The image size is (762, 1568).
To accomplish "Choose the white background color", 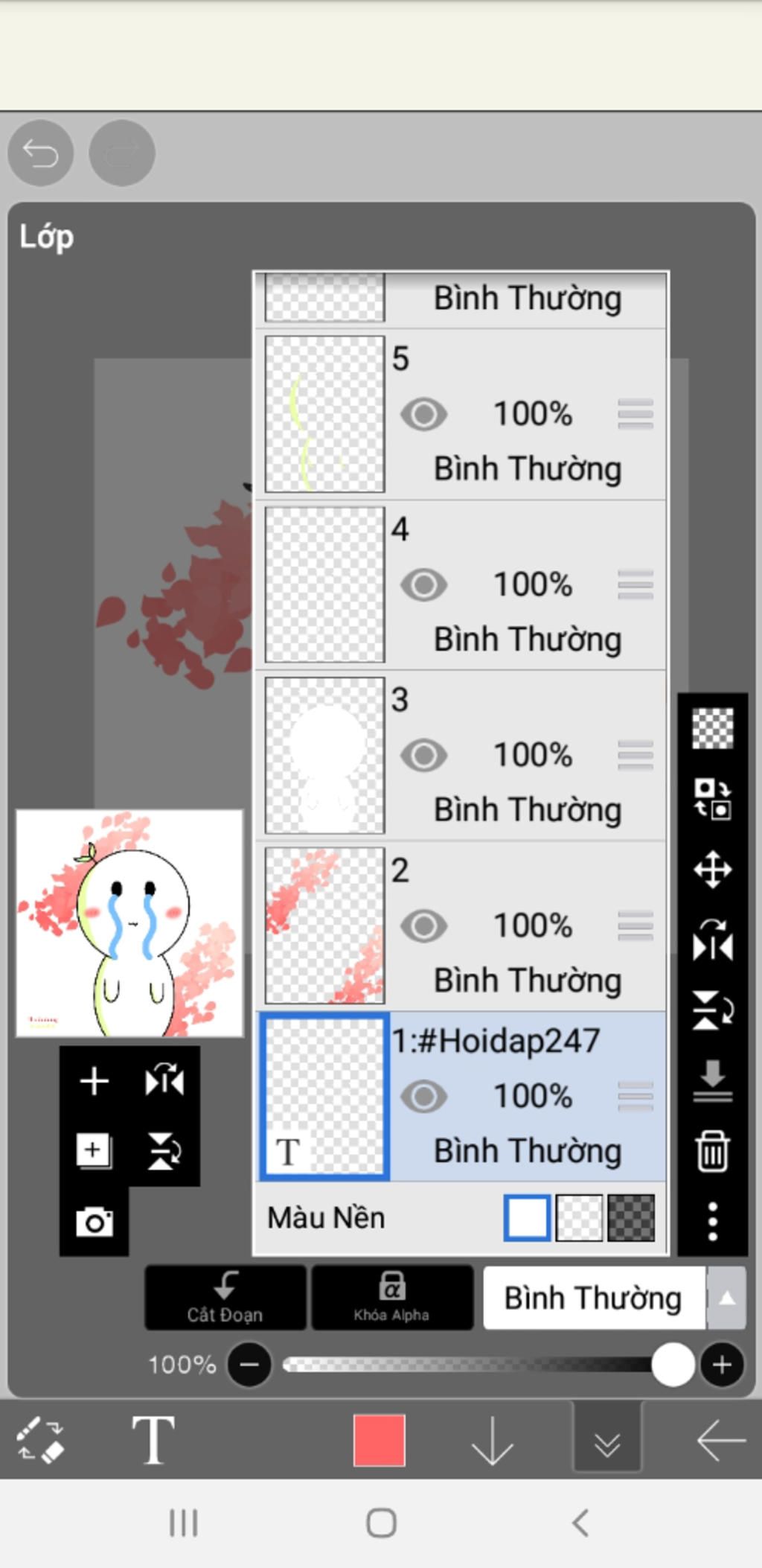I will click(527, 1218).
